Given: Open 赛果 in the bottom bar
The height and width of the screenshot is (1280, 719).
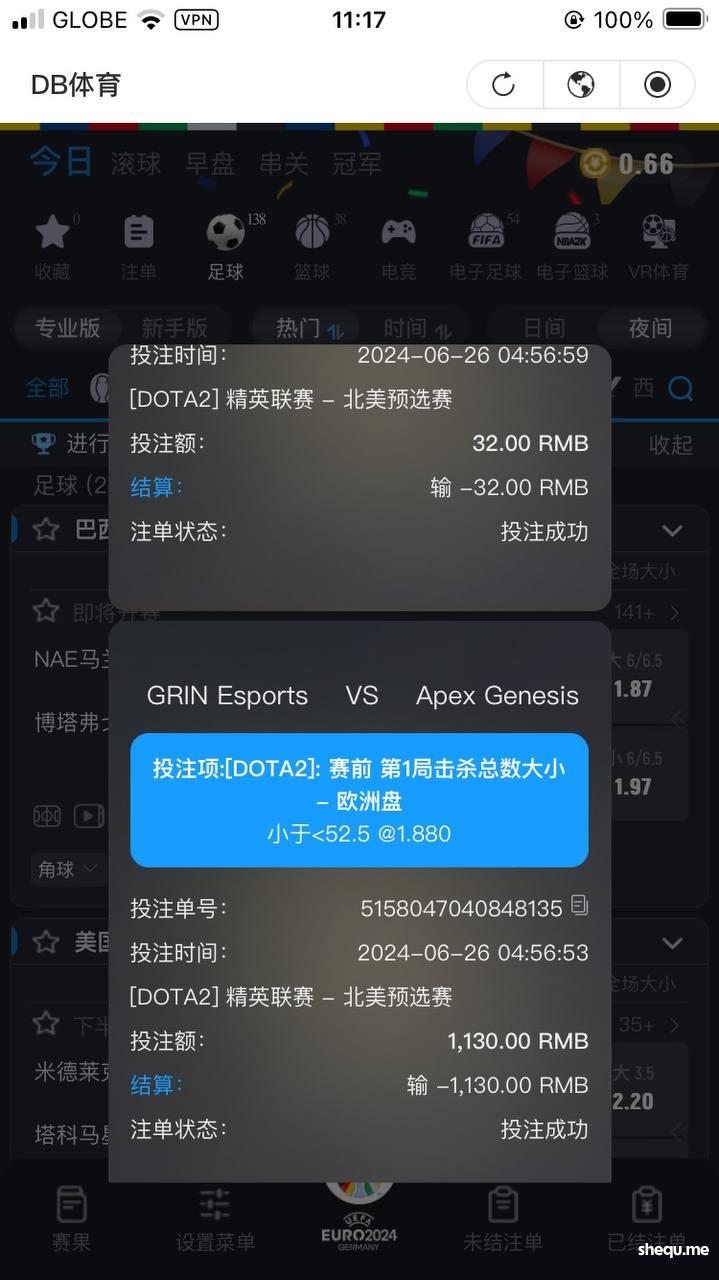Looking at the screenshot, I should pos(71,1218).
